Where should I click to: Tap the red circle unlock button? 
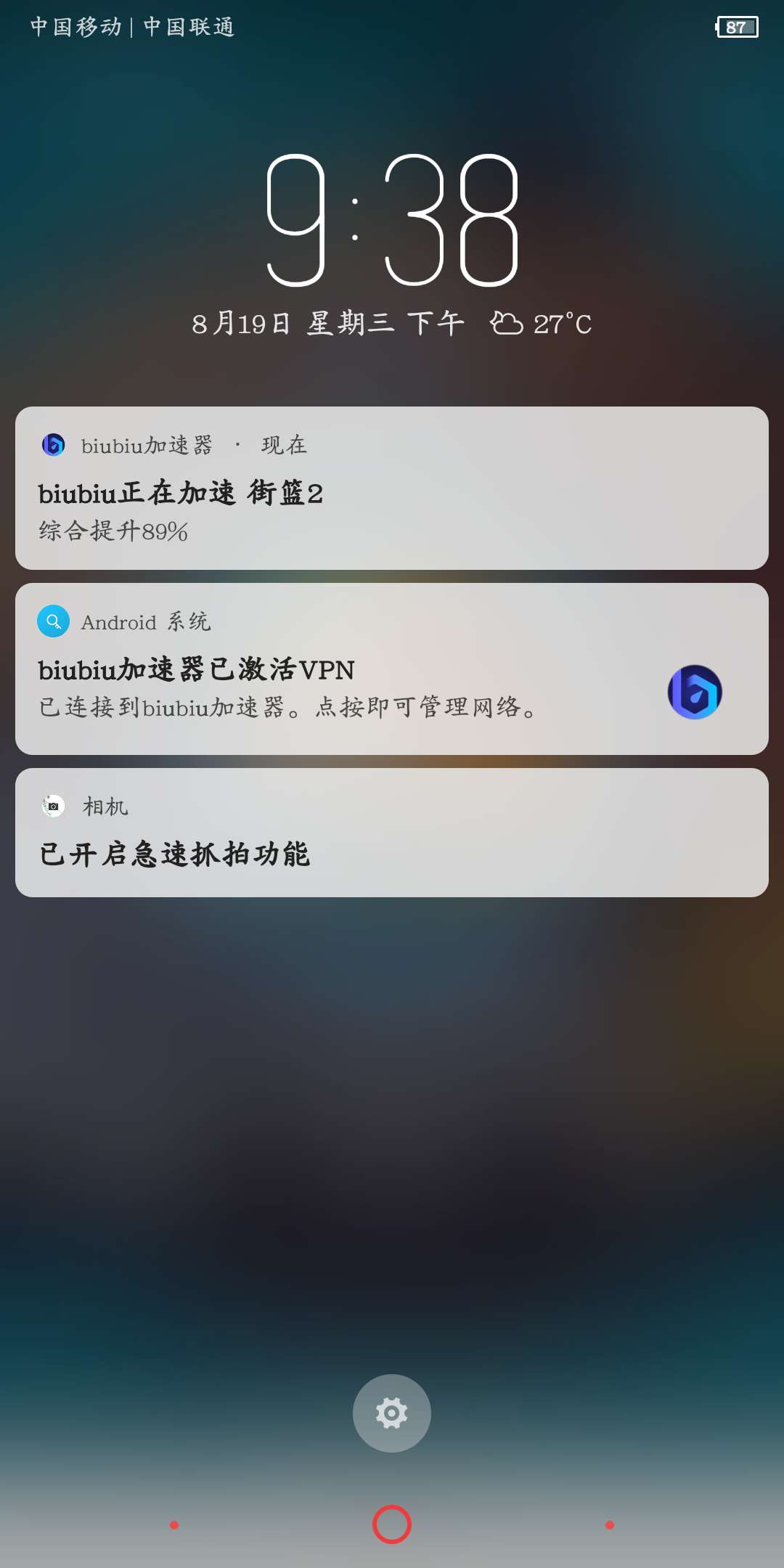click(392, 1524)
